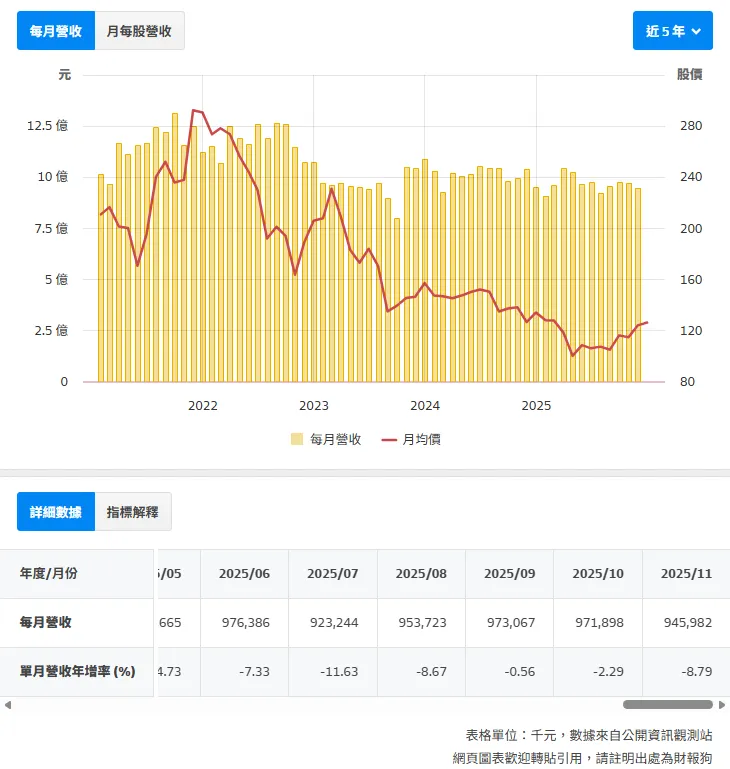Select the 945,982 revenue cell

click(x=686, y=622)
